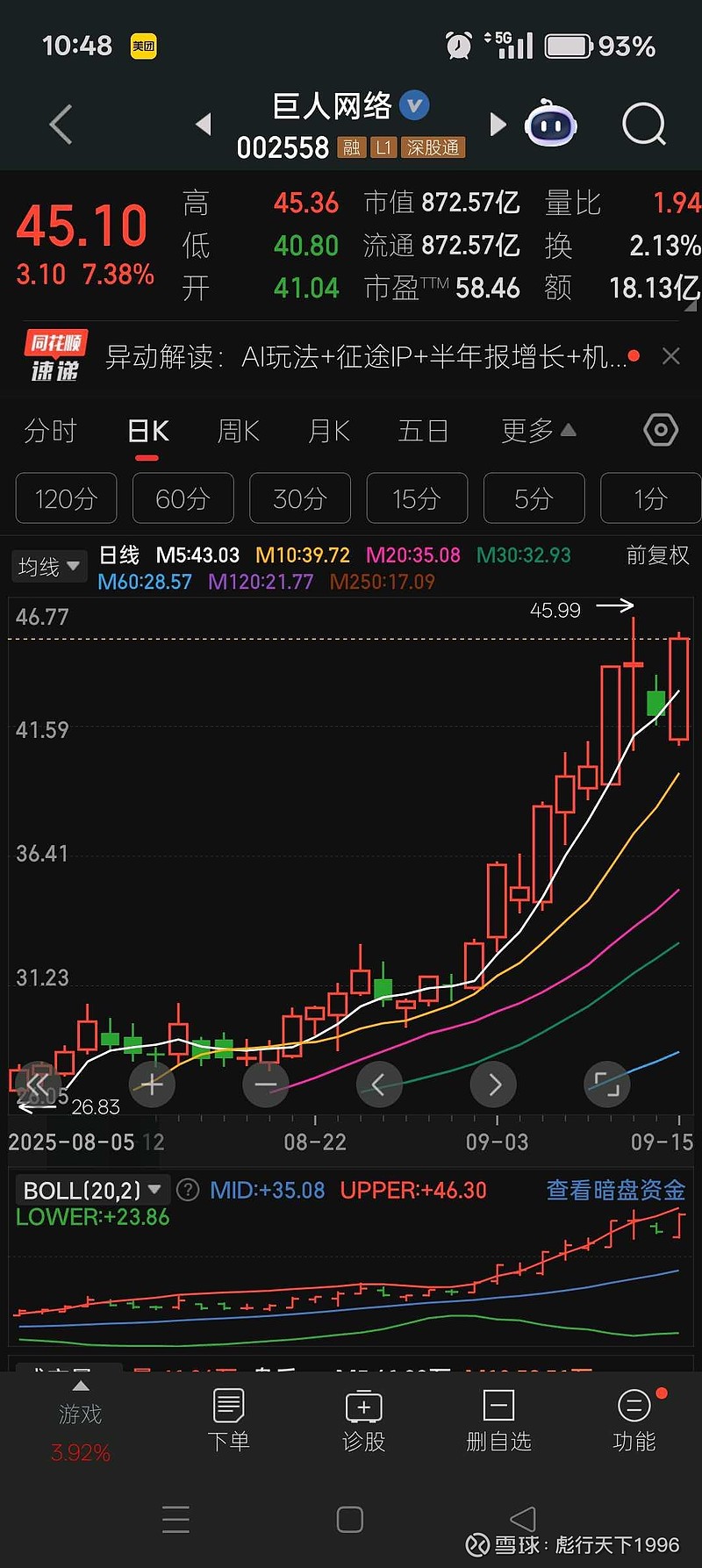Switch to the previous stock

(x=204, y=125)
